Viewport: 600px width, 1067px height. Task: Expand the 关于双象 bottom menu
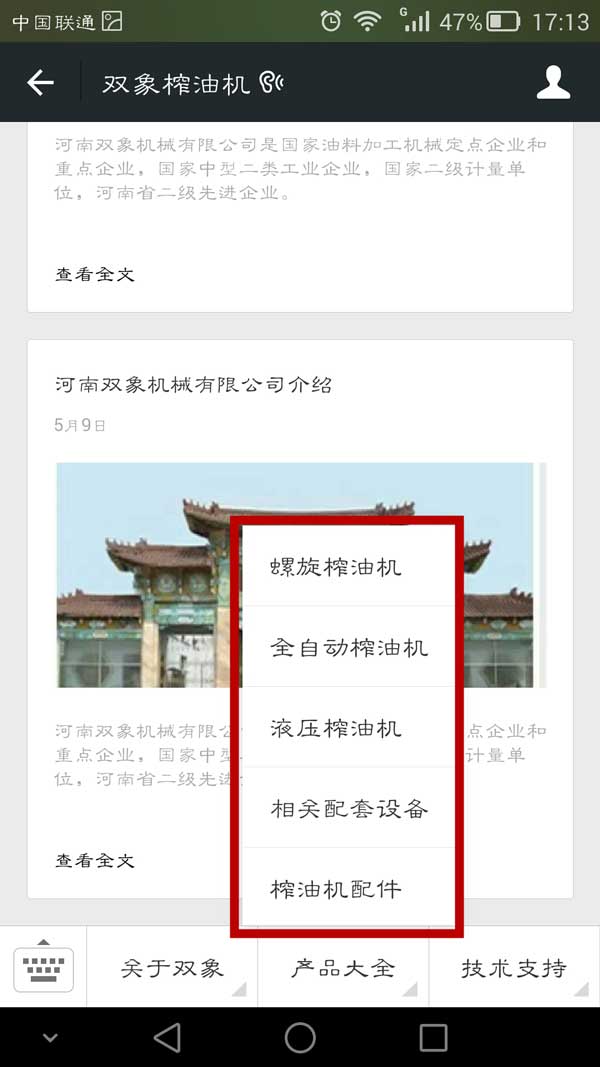coord(172,967)
